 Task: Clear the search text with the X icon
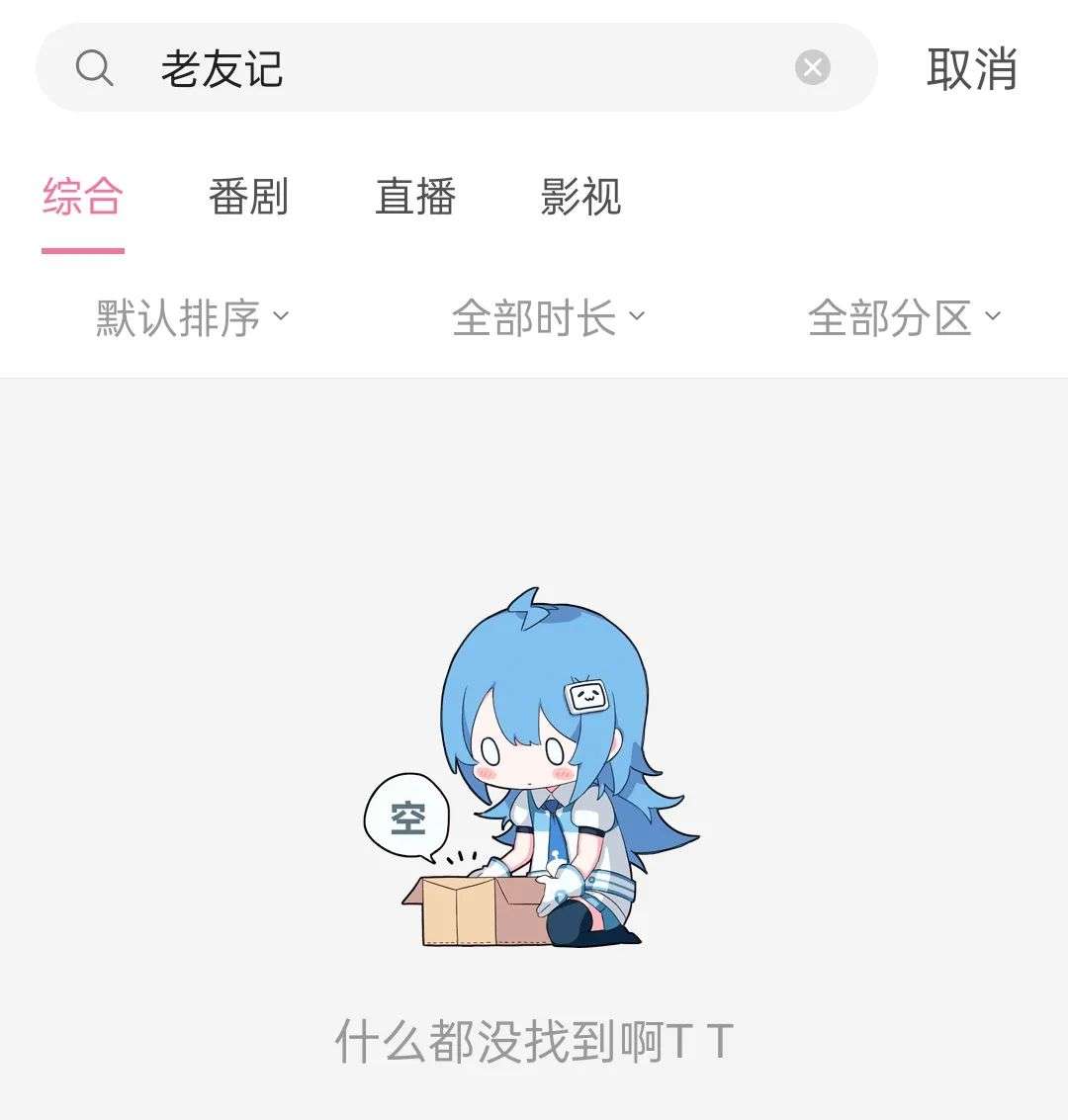coord(813,68)
